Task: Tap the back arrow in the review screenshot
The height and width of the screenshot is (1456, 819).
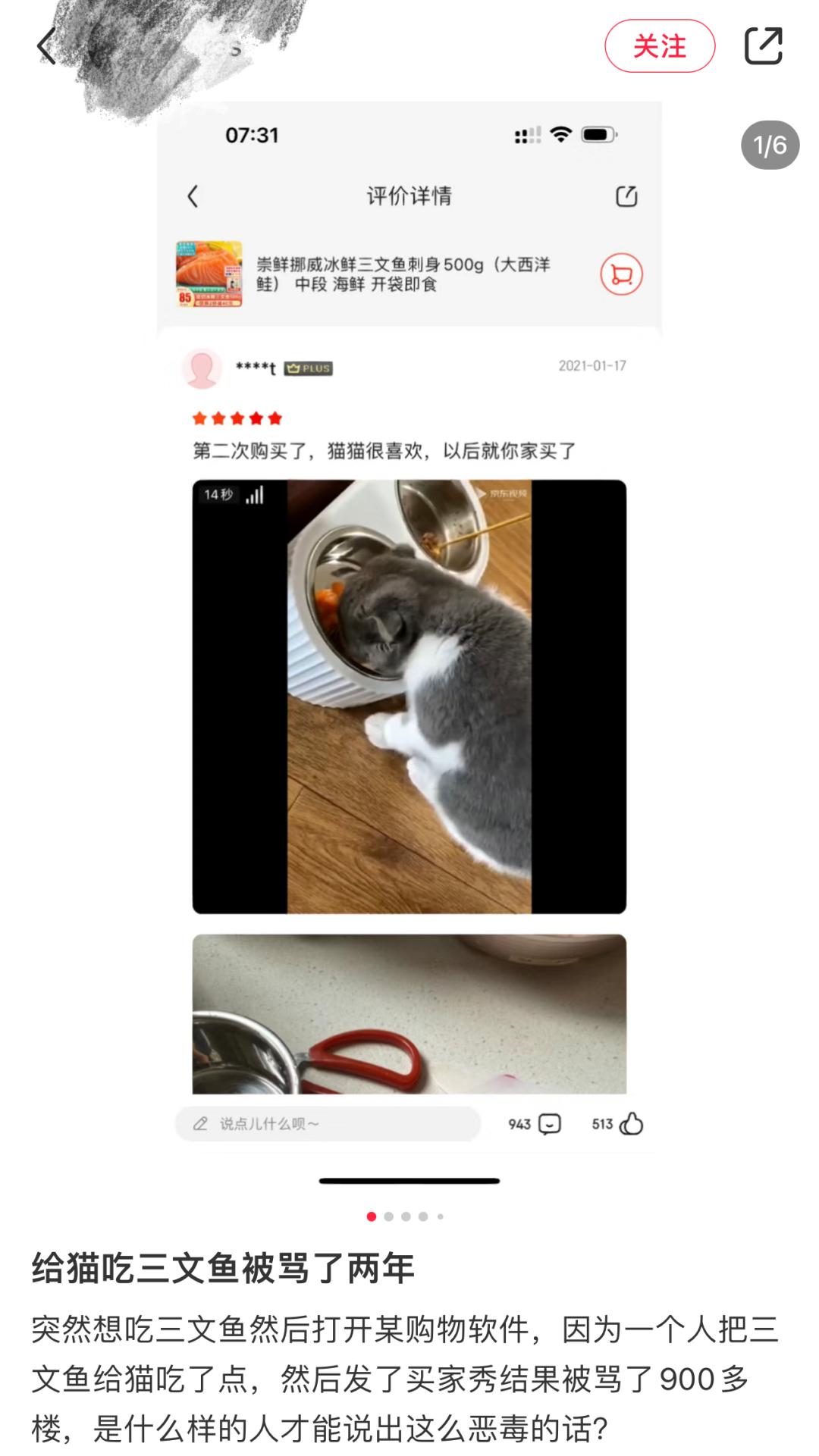Action: click(x=190, y=196)
